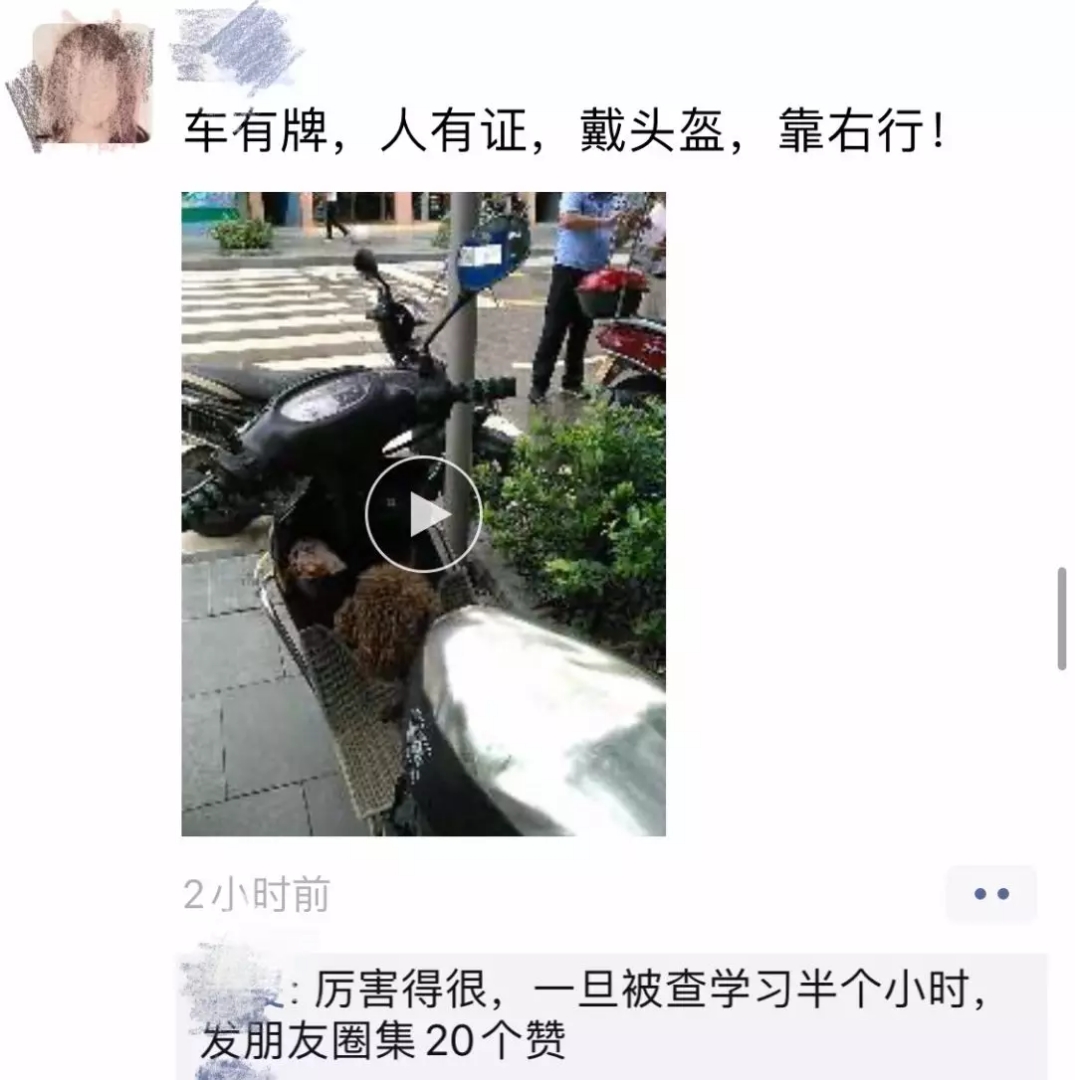Open the poster's blurred name link
Viewport: 1075px width, 1080px height.
pyautogui.click(x=237, y=45)
